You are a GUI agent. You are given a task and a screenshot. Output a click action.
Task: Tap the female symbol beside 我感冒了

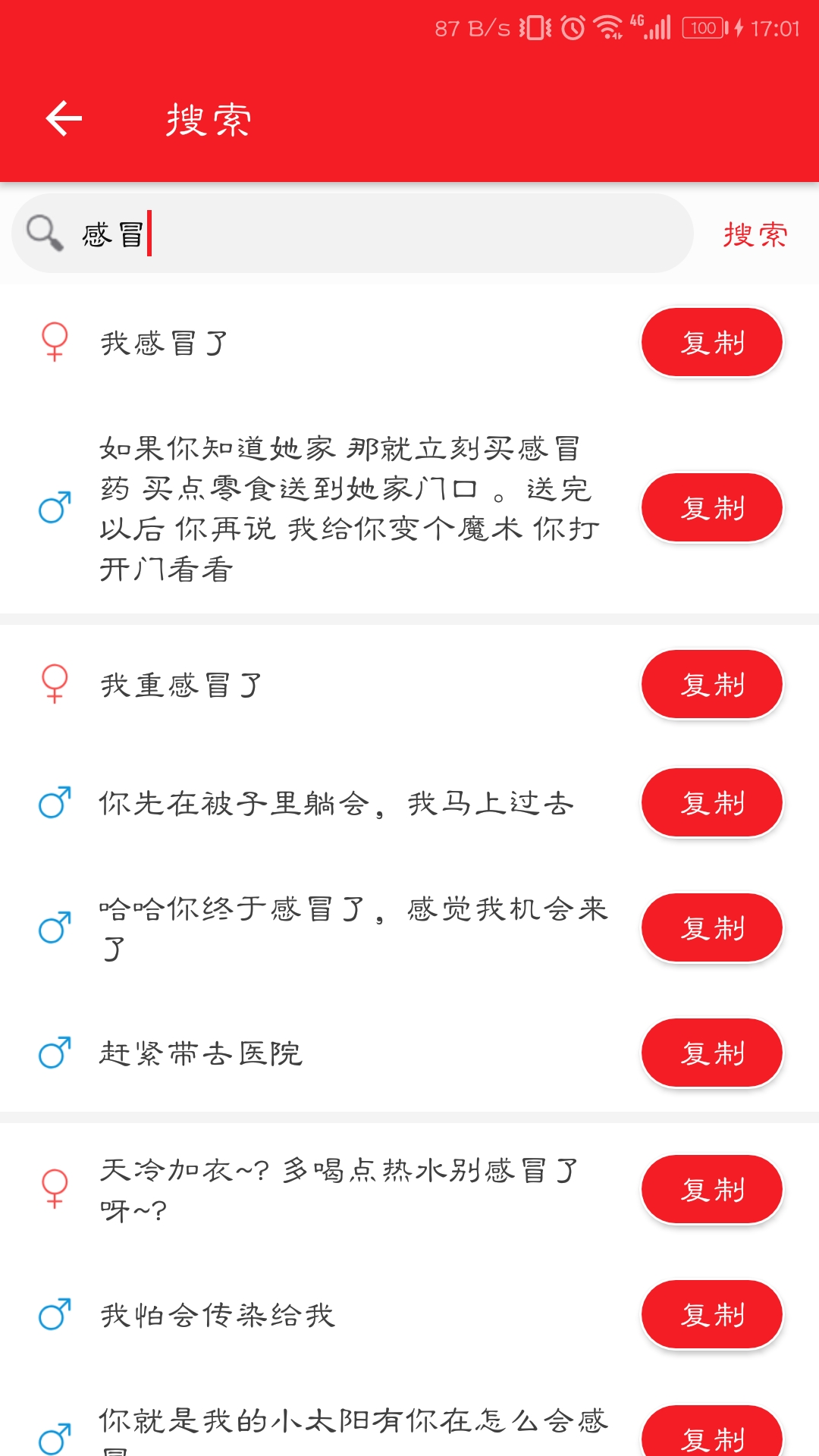(x=55, y=342)
